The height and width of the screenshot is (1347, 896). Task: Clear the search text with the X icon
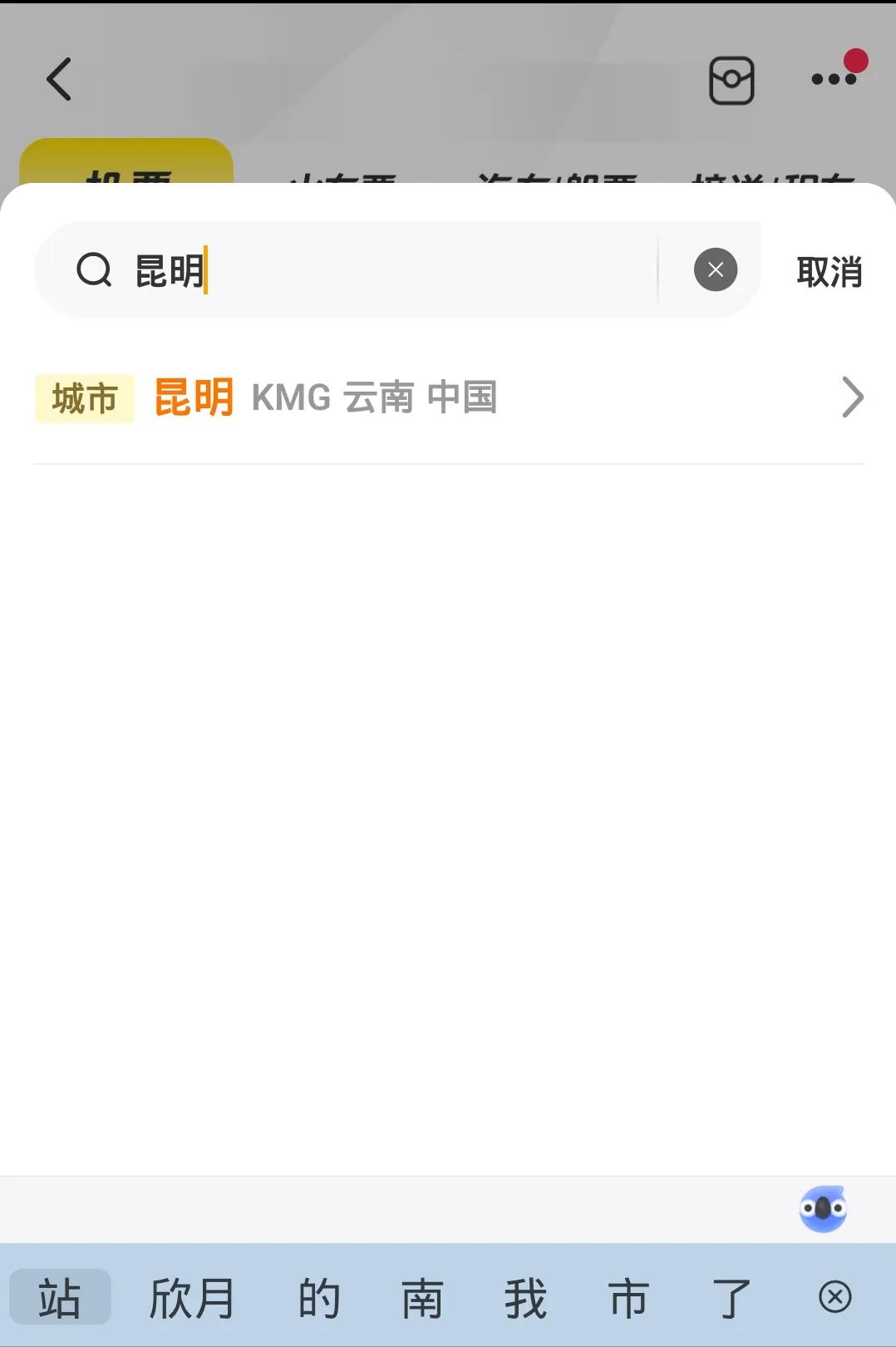714,269
